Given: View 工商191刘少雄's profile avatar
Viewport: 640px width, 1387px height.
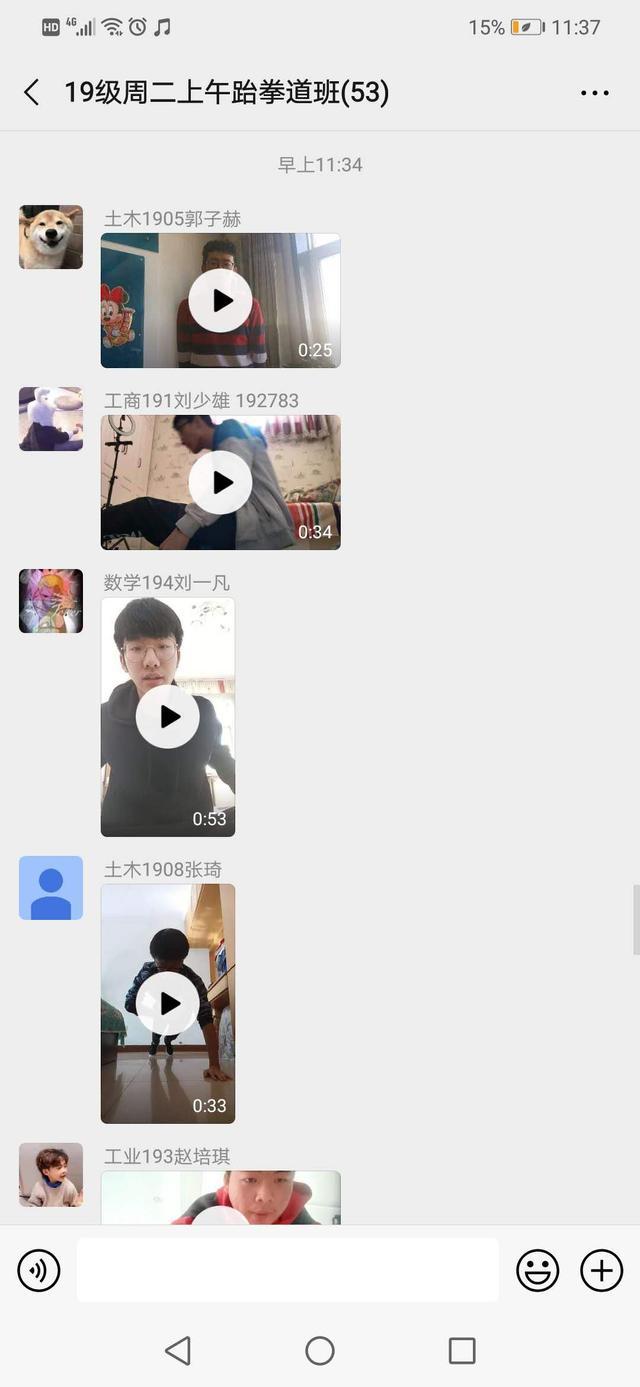Looking at the screenshot, I should (x=51, y=419).
